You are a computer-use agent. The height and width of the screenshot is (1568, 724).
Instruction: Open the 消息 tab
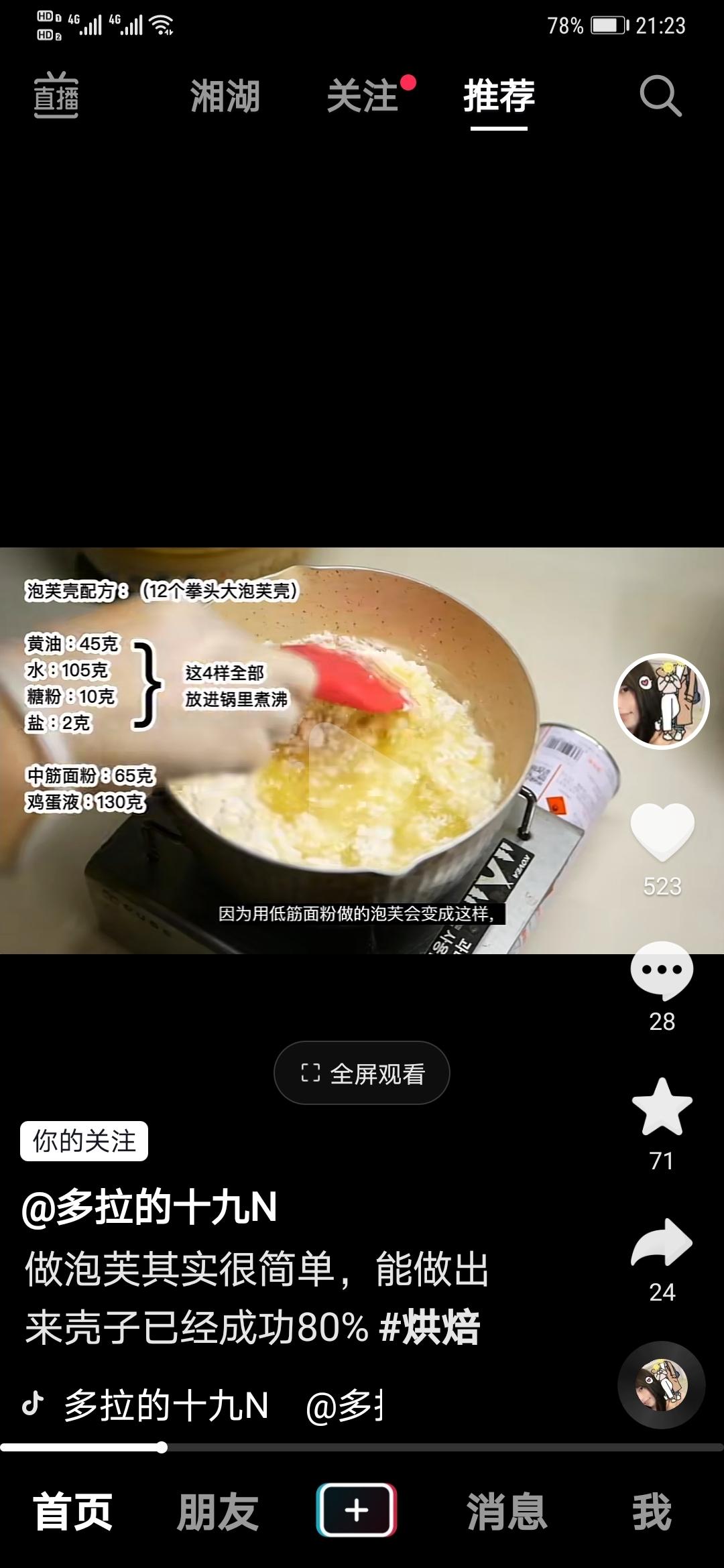(x=507, y=1512)
